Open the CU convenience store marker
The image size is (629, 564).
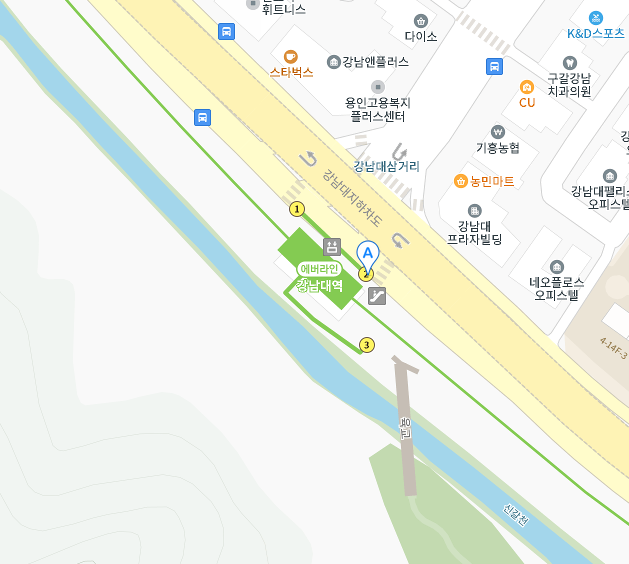526,87
